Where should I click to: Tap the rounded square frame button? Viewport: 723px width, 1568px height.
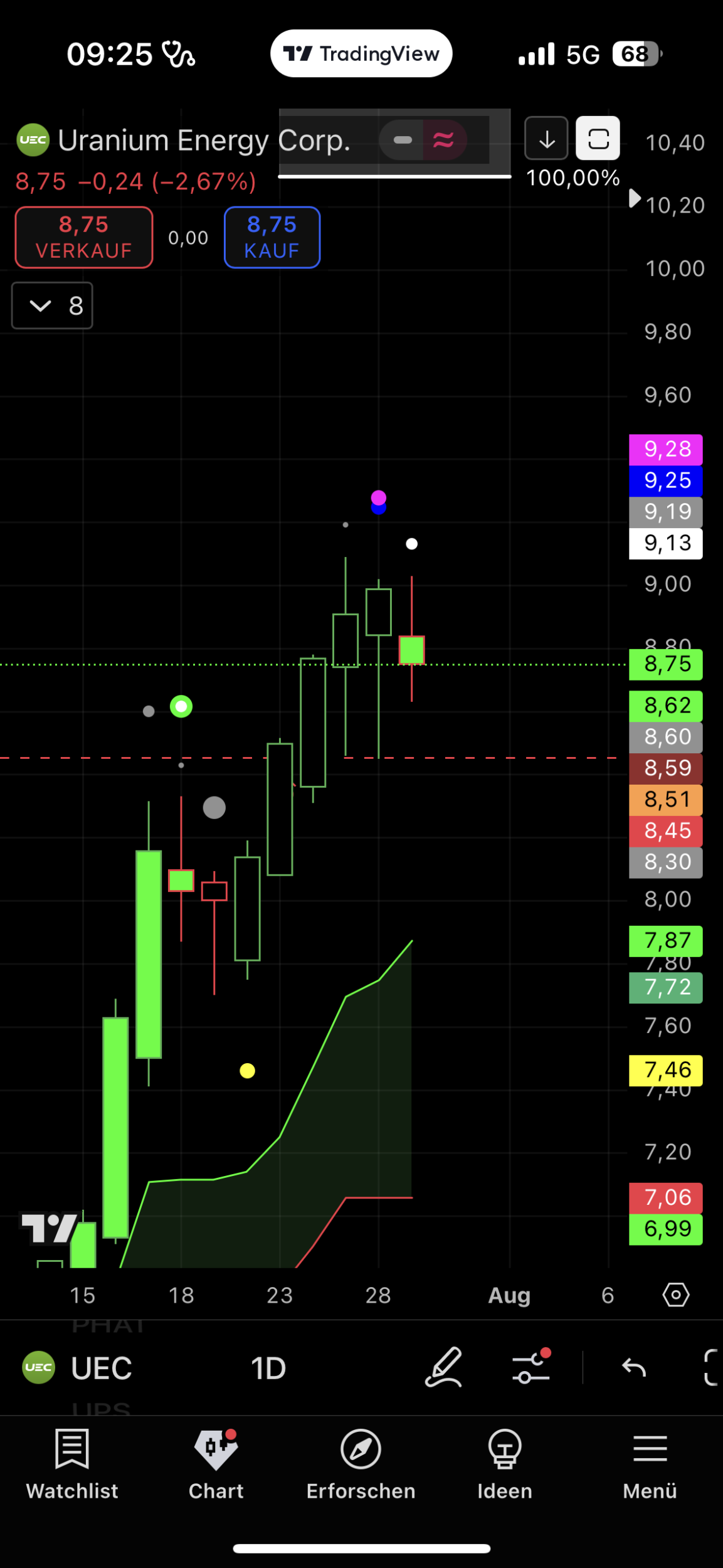coord(598,138)
